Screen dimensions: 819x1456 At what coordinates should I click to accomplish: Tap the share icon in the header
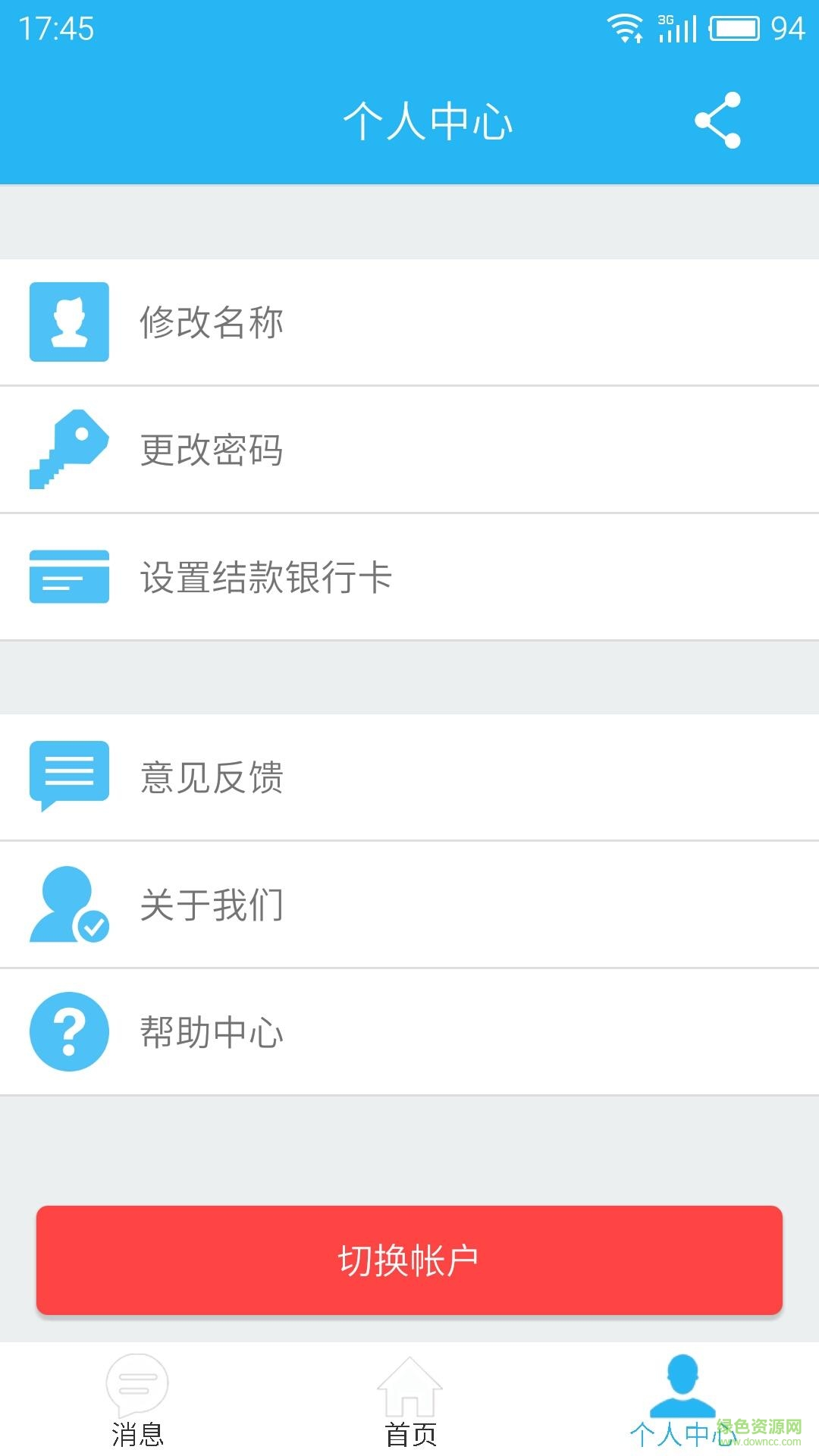click(717, 121)
